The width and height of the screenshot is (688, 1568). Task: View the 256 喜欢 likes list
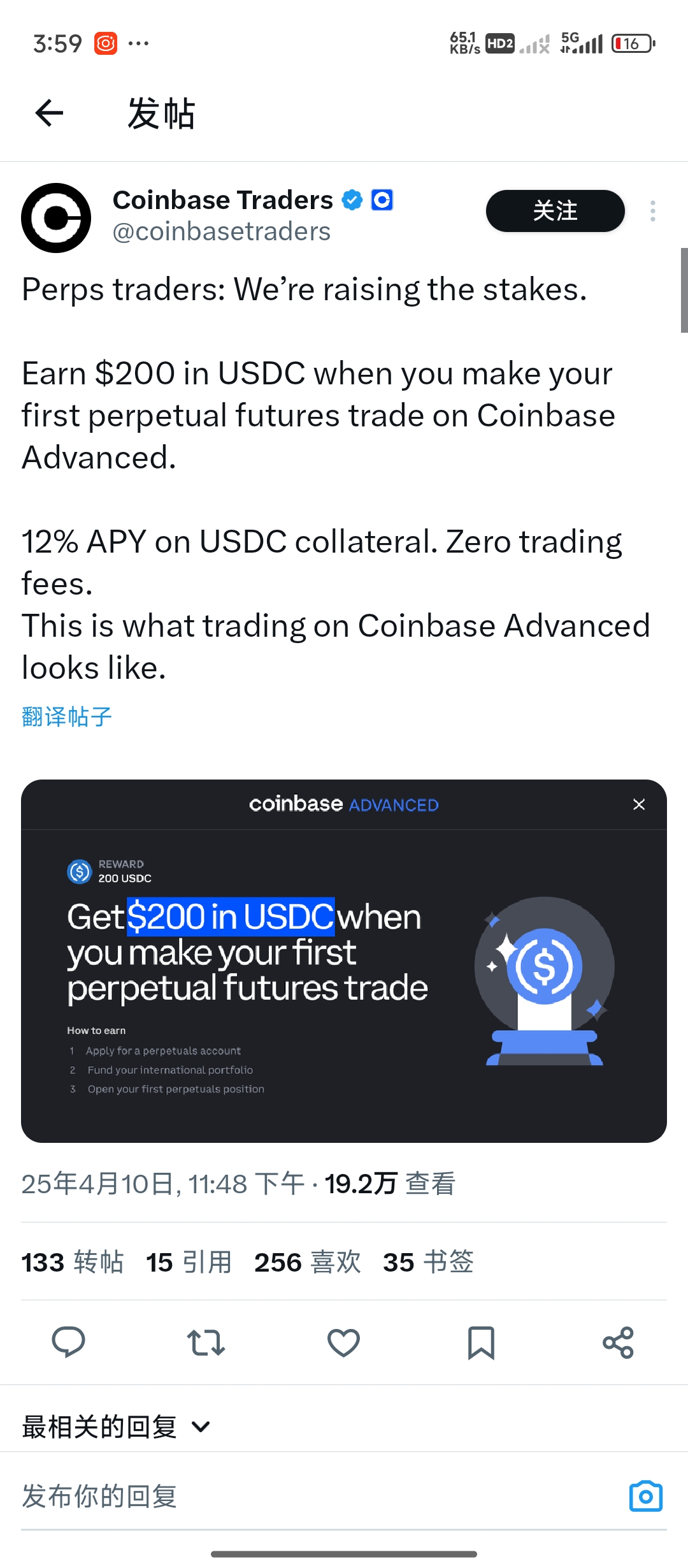[x=307, y=1262]
